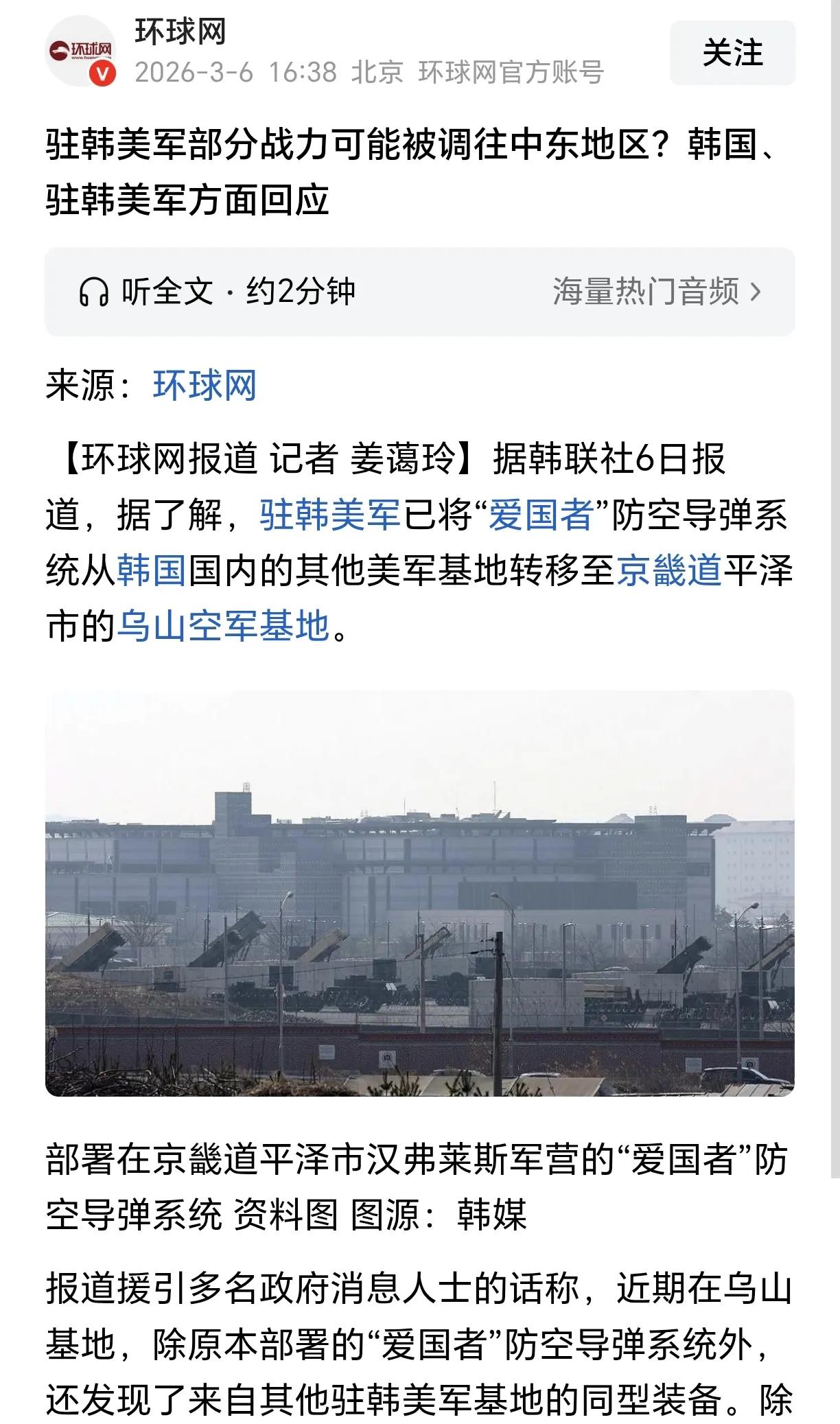Click the article headline about 驻韩美军
Viewport: 840px width, 1424px height.
pos(412,167)
